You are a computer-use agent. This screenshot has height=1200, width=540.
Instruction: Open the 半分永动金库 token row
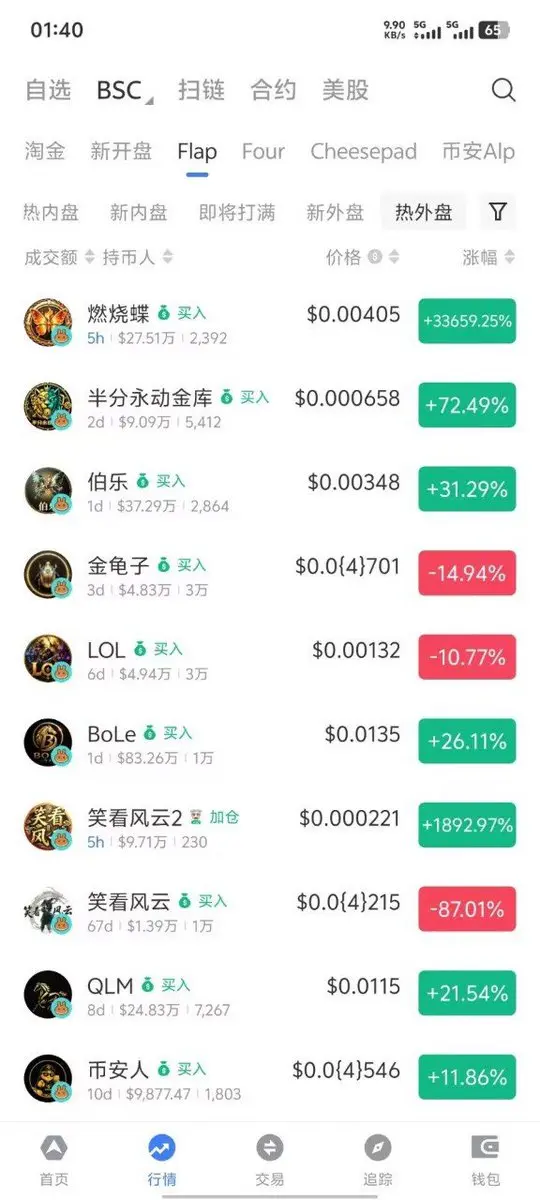point(270,405)
